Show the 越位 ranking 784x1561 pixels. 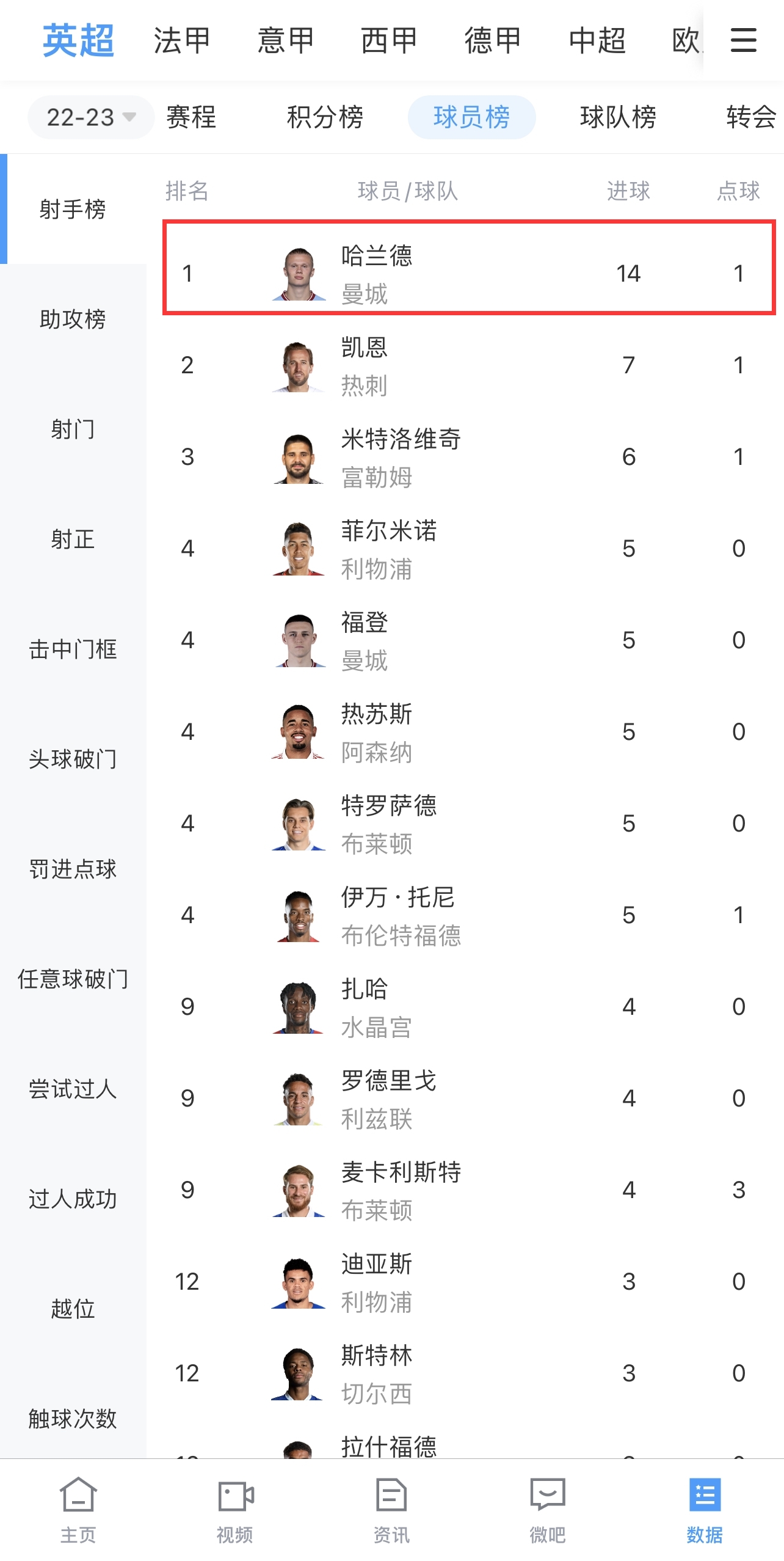click(x=73, y=1309)
